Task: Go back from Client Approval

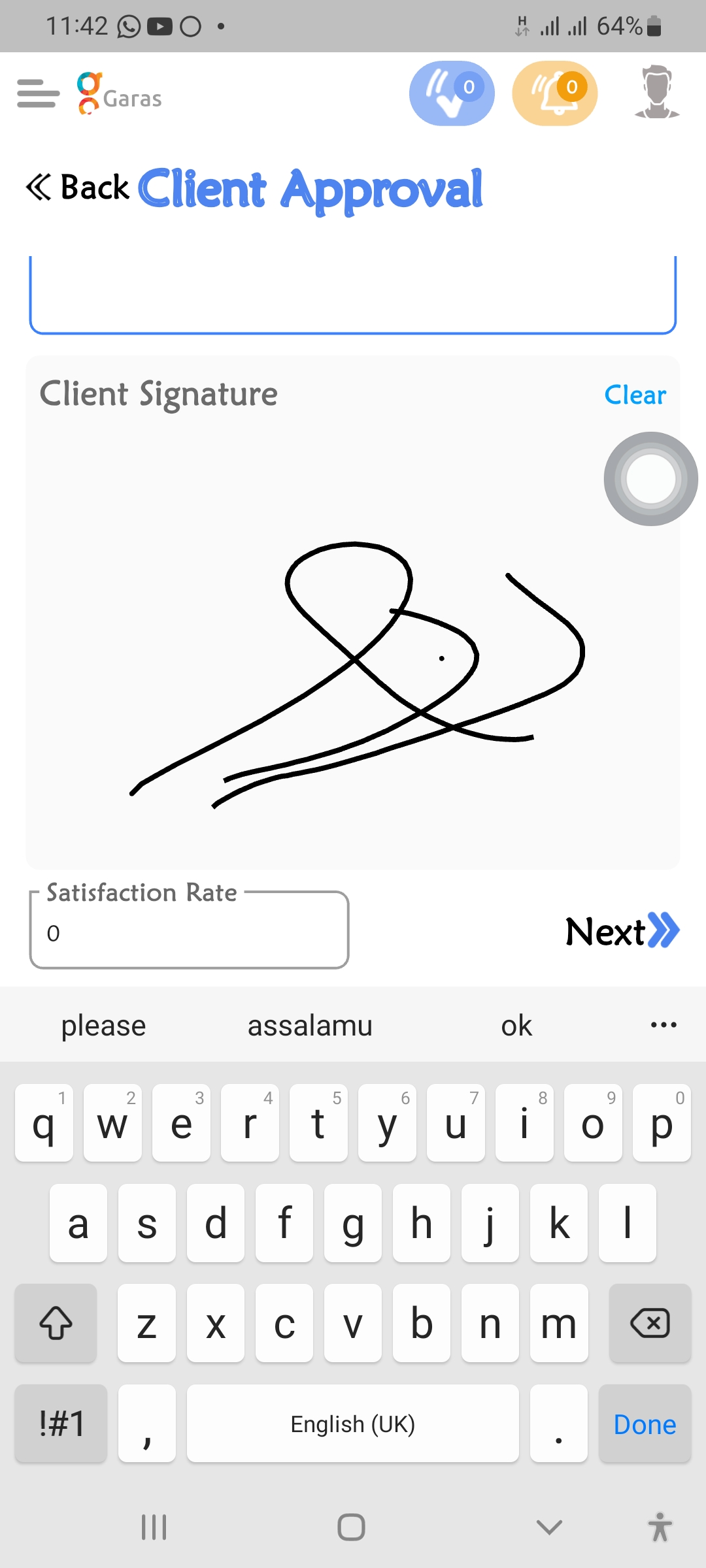Action: (77, 188)
